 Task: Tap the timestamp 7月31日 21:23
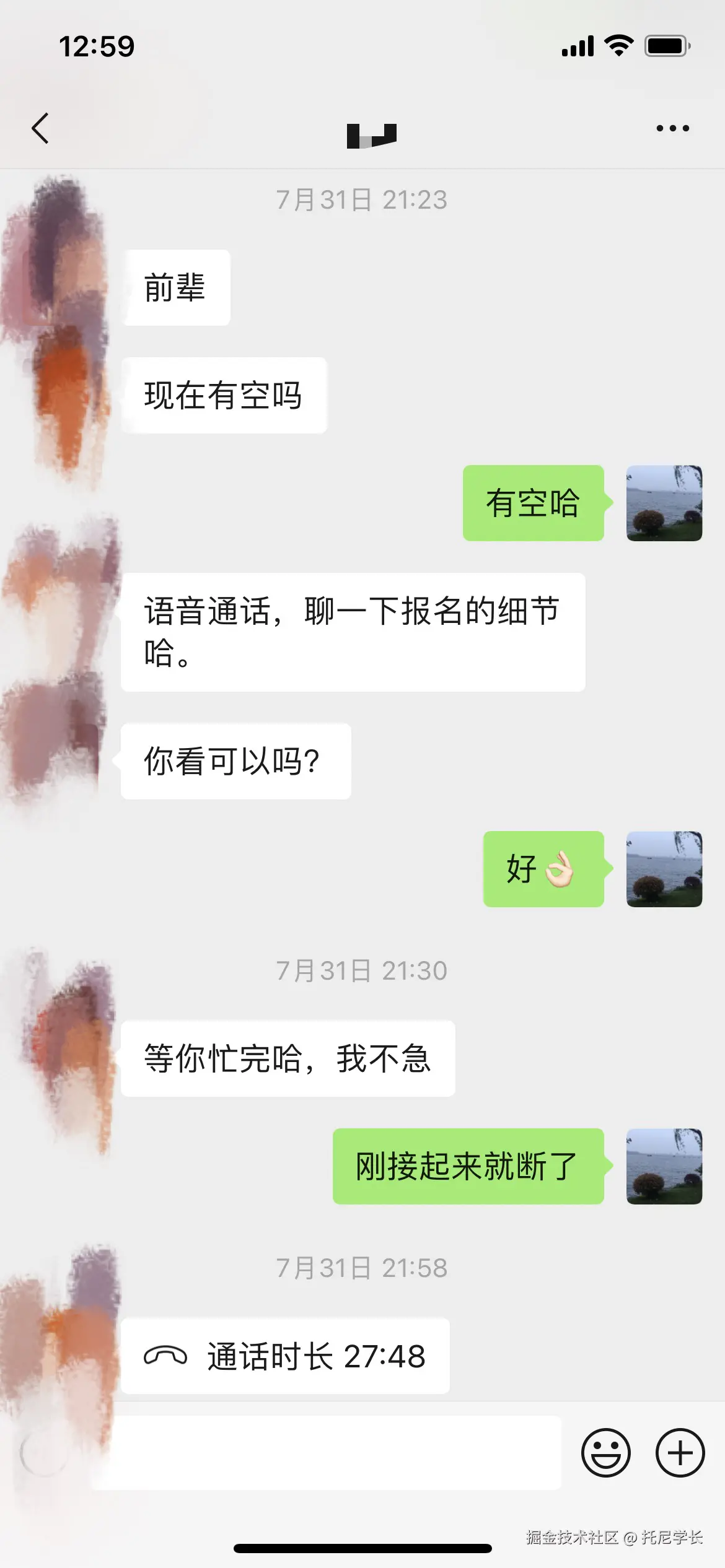(x=362, y=199)
